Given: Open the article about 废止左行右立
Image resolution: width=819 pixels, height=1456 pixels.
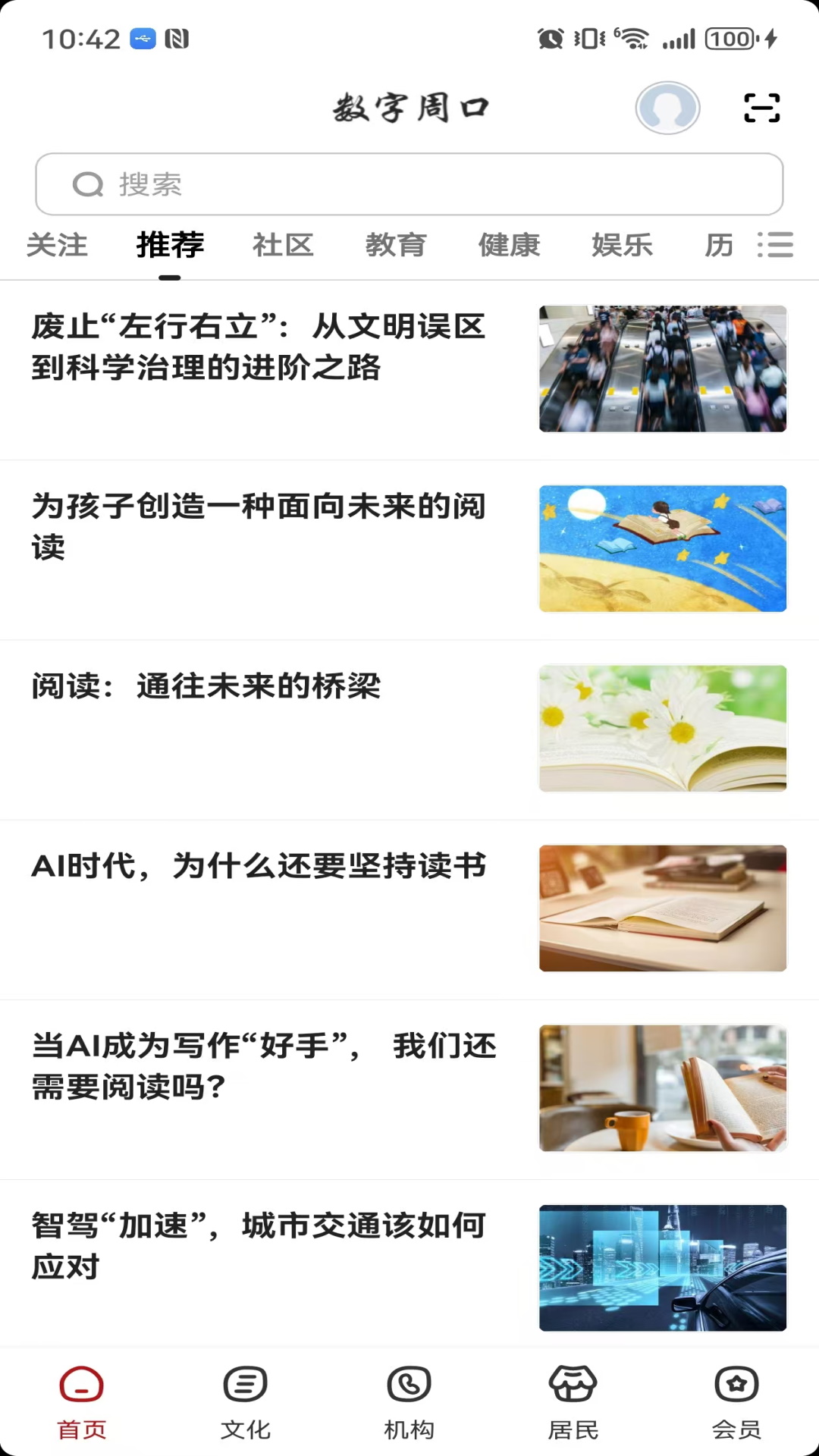Looking at the screenshot, I should coord(258,349).
